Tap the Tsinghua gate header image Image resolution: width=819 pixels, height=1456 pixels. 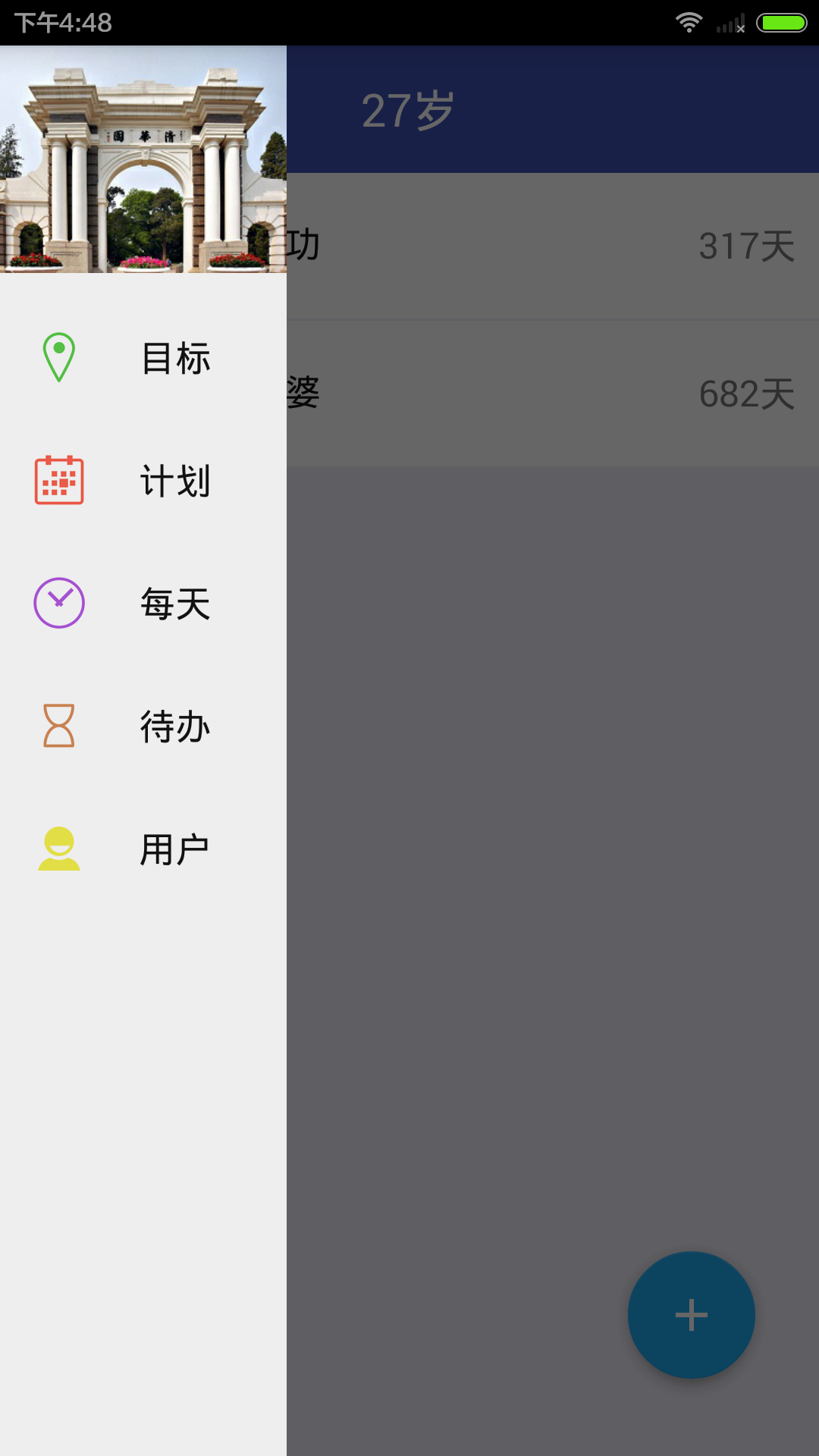point(143,159)
